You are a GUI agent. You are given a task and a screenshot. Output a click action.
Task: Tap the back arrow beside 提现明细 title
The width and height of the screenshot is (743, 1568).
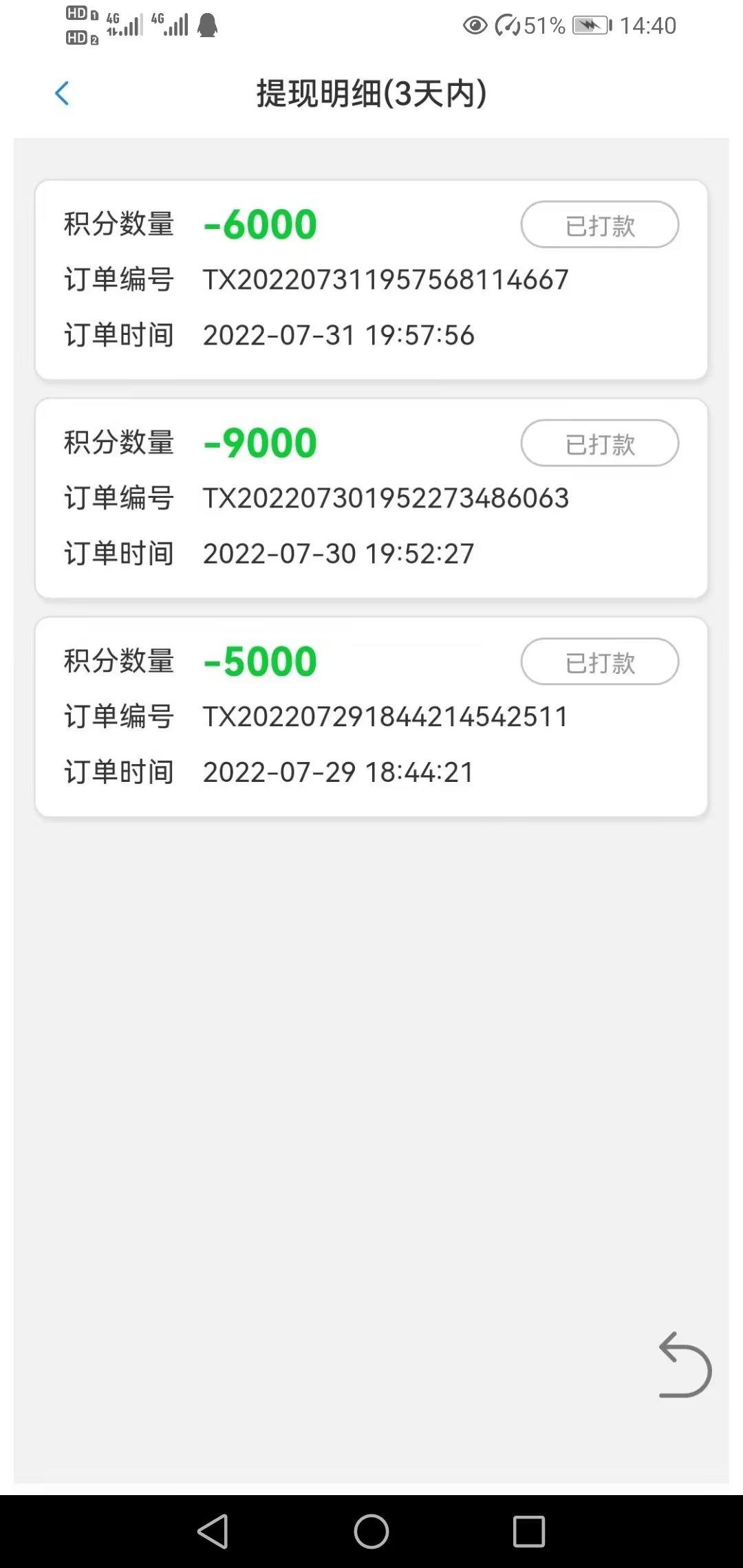pos(63,93)
